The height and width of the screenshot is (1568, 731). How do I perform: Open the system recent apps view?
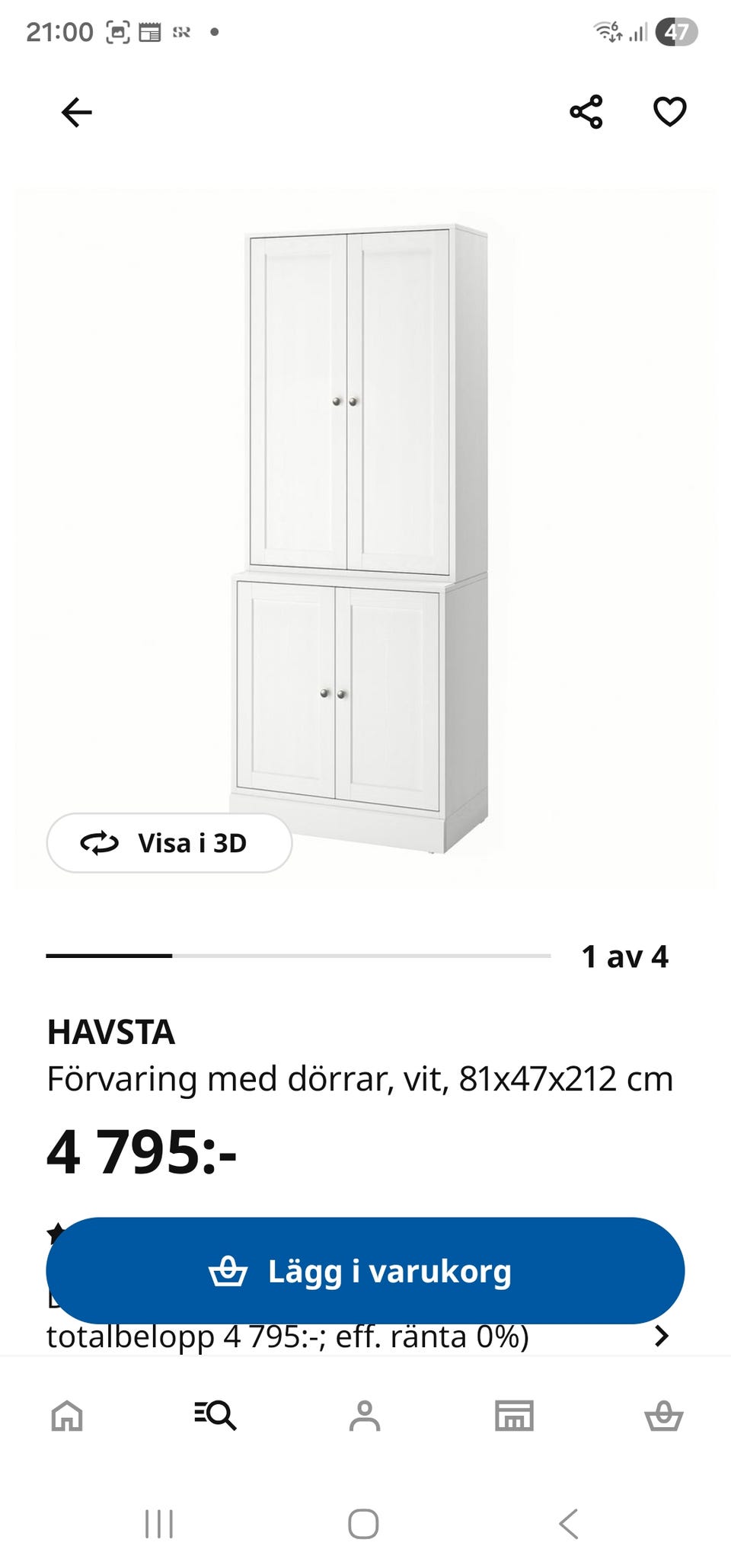(159, 1524)
